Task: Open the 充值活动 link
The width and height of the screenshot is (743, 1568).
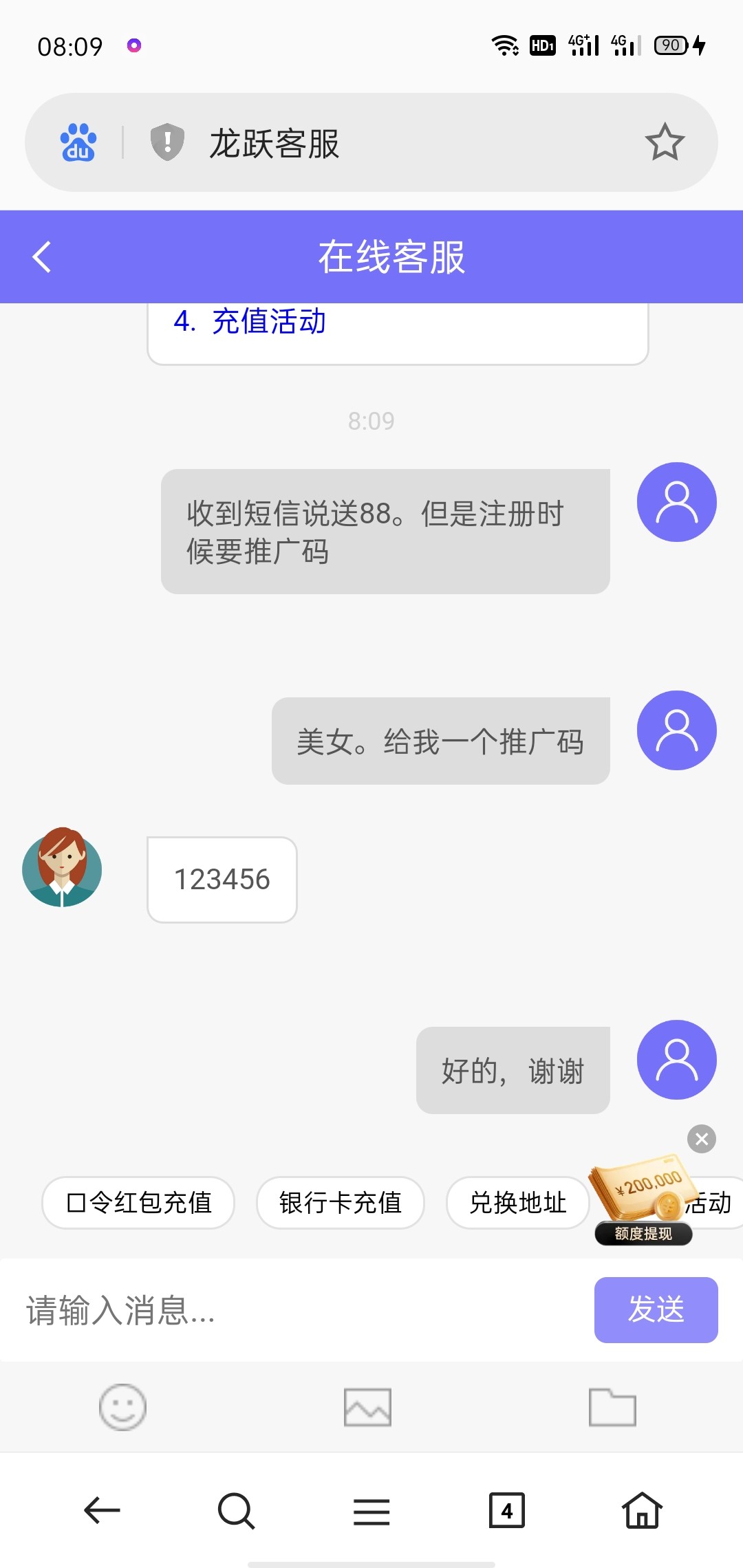Action: pos(268,322)
